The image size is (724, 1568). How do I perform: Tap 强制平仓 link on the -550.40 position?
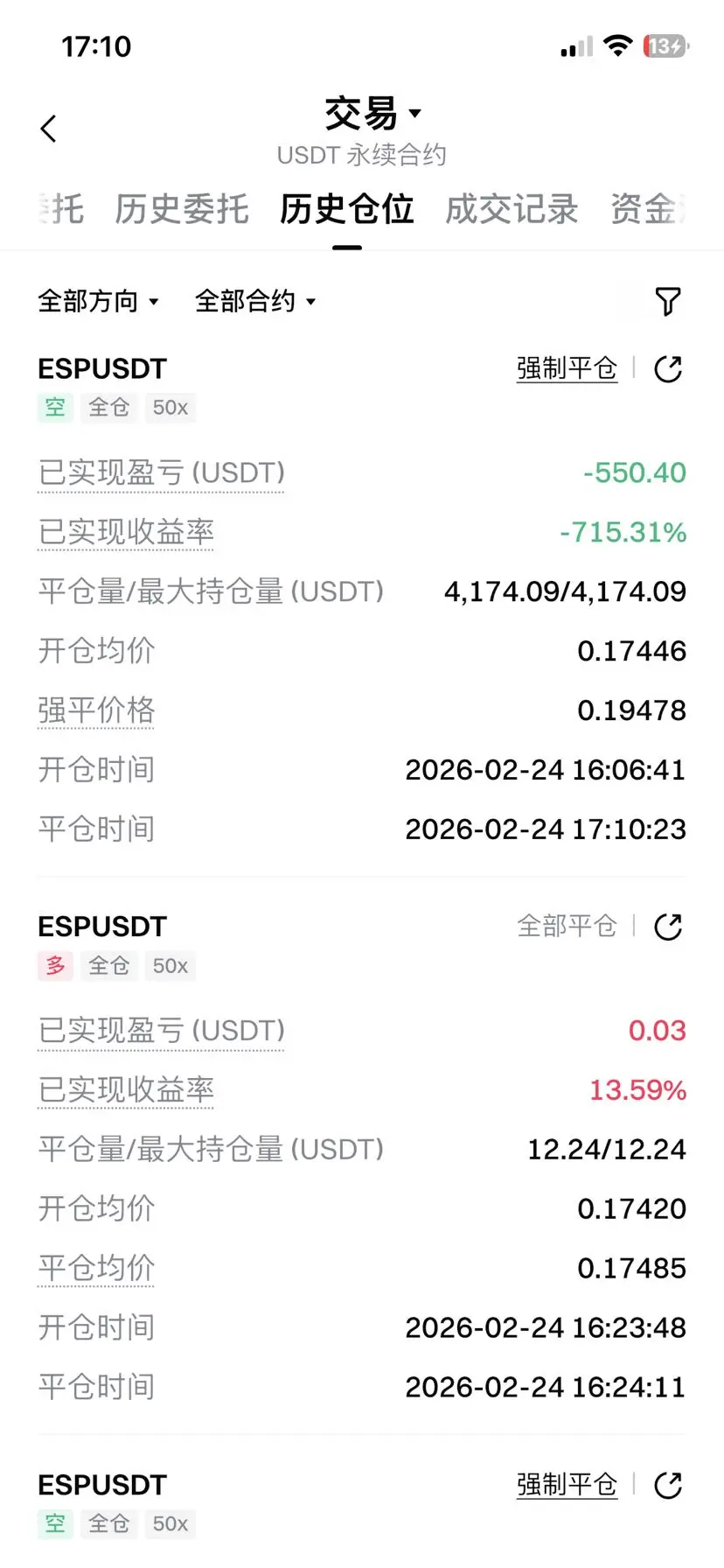567,368
